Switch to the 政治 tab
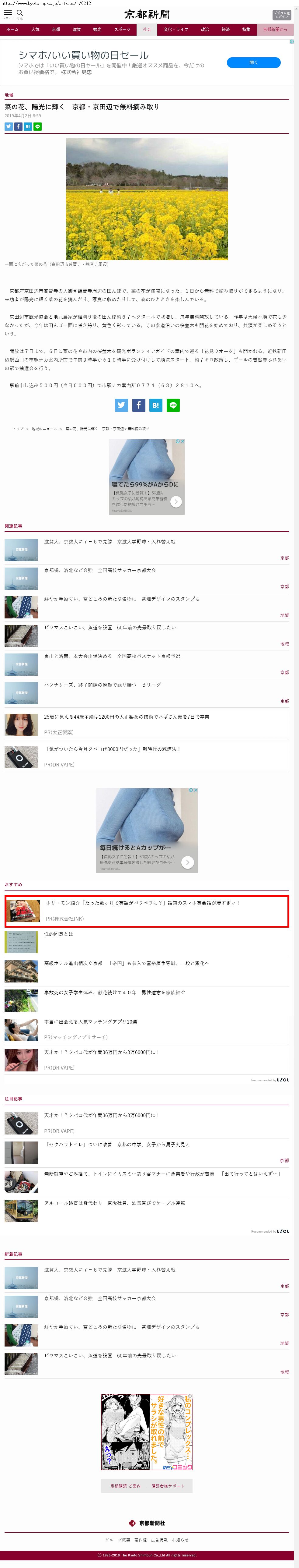 [205, 29]
